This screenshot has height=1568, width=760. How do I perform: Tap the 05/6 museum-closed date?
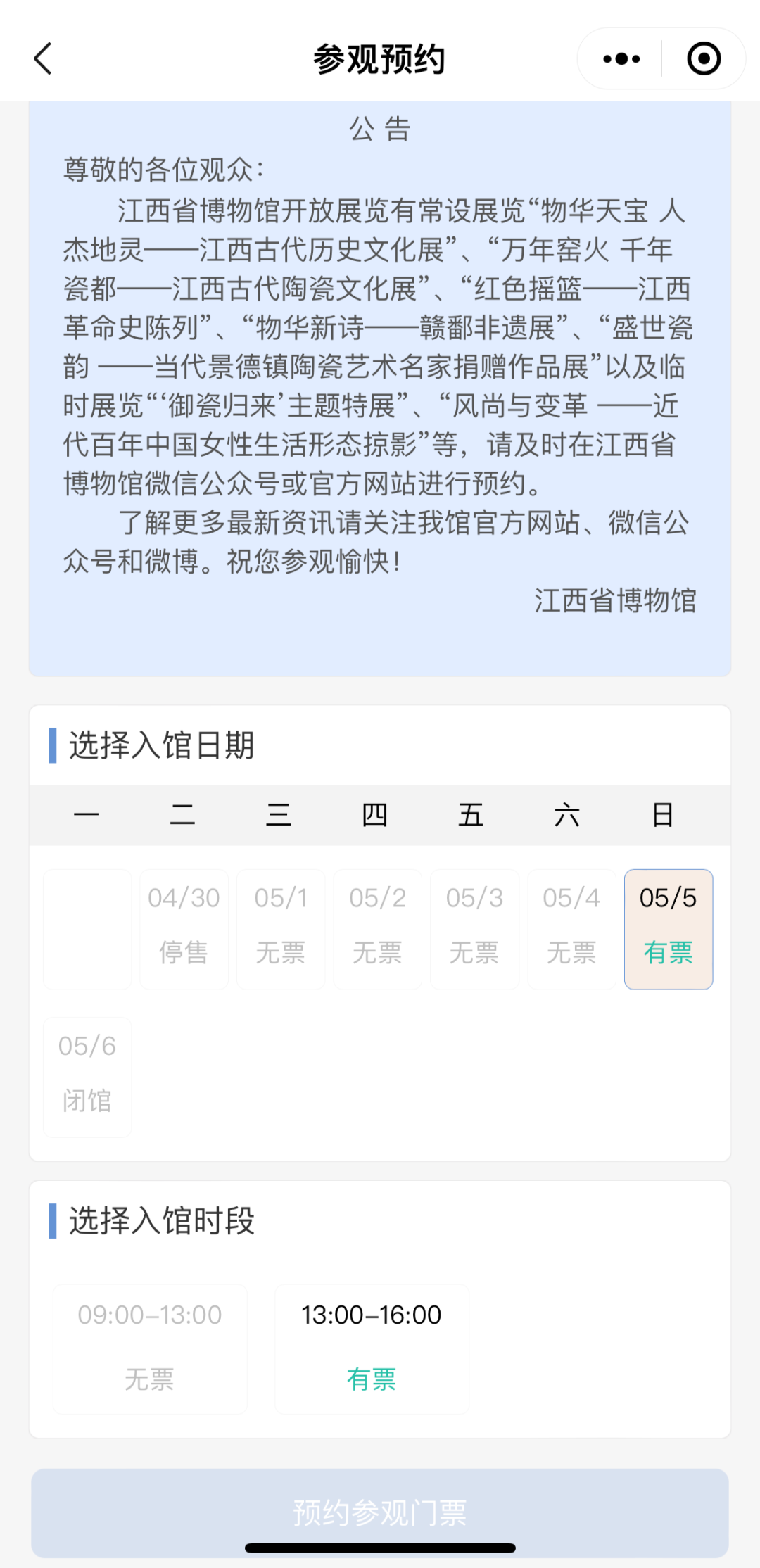pos(87,1077)
